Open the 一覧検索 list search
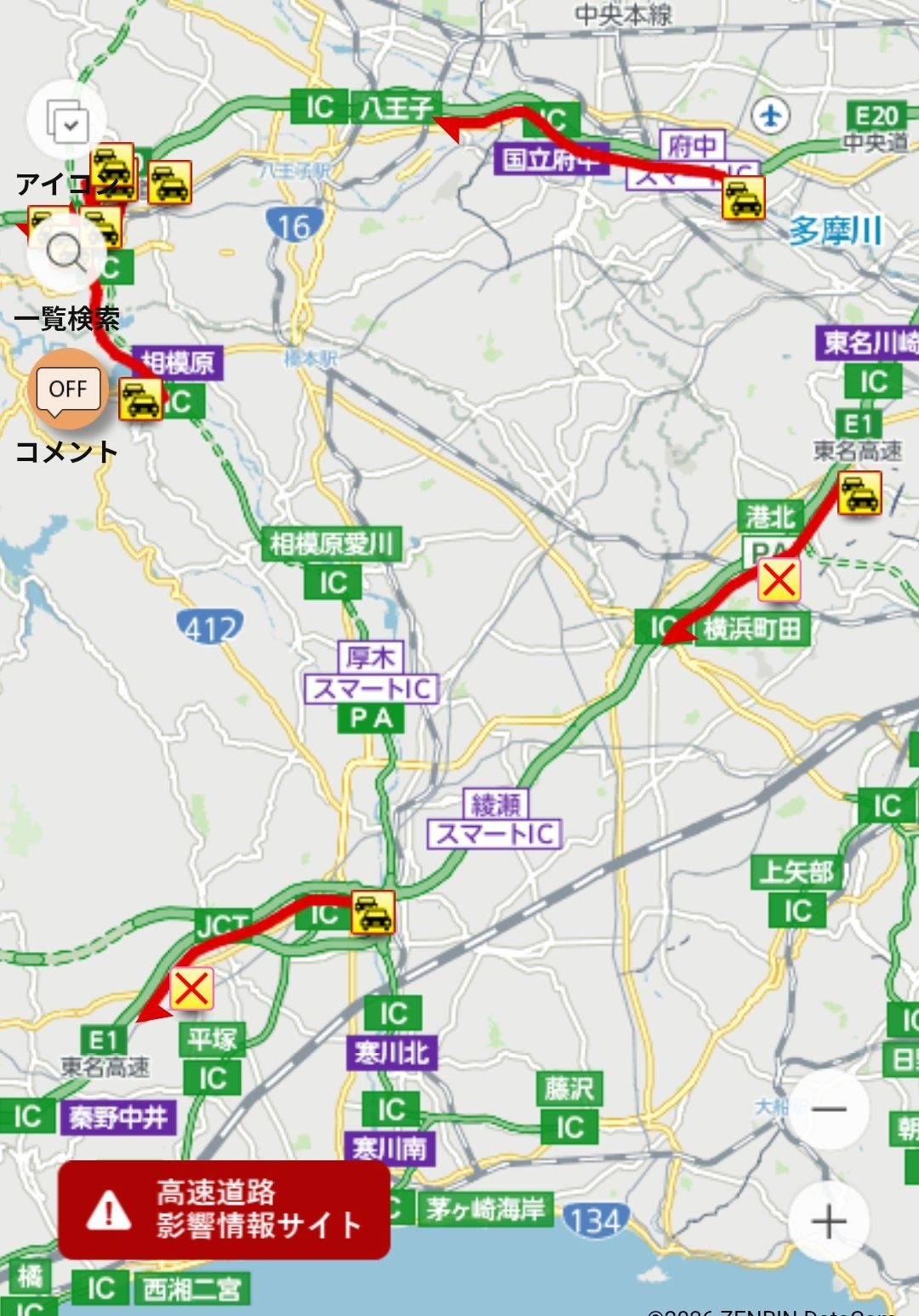Screen dimensions: 919x1316 tap(66, 253)
